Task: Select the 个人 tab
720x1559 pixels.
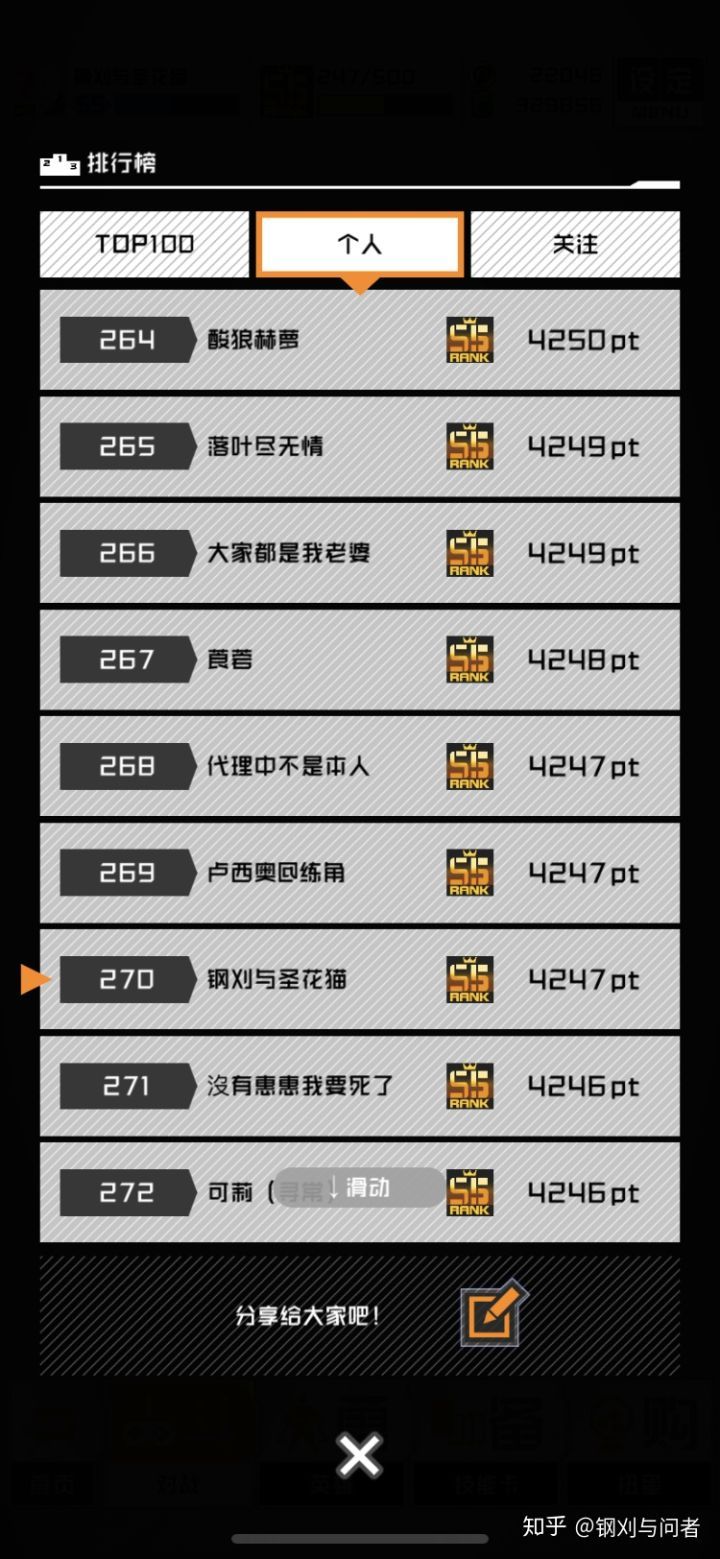Action: 360,244
